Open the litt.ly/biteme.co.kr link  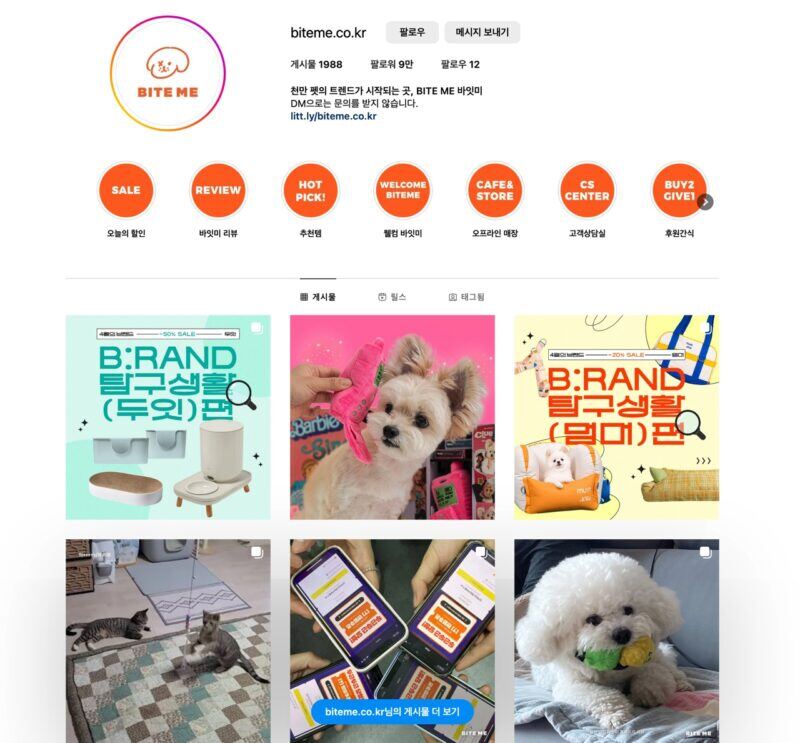click(x=333, y=116)
